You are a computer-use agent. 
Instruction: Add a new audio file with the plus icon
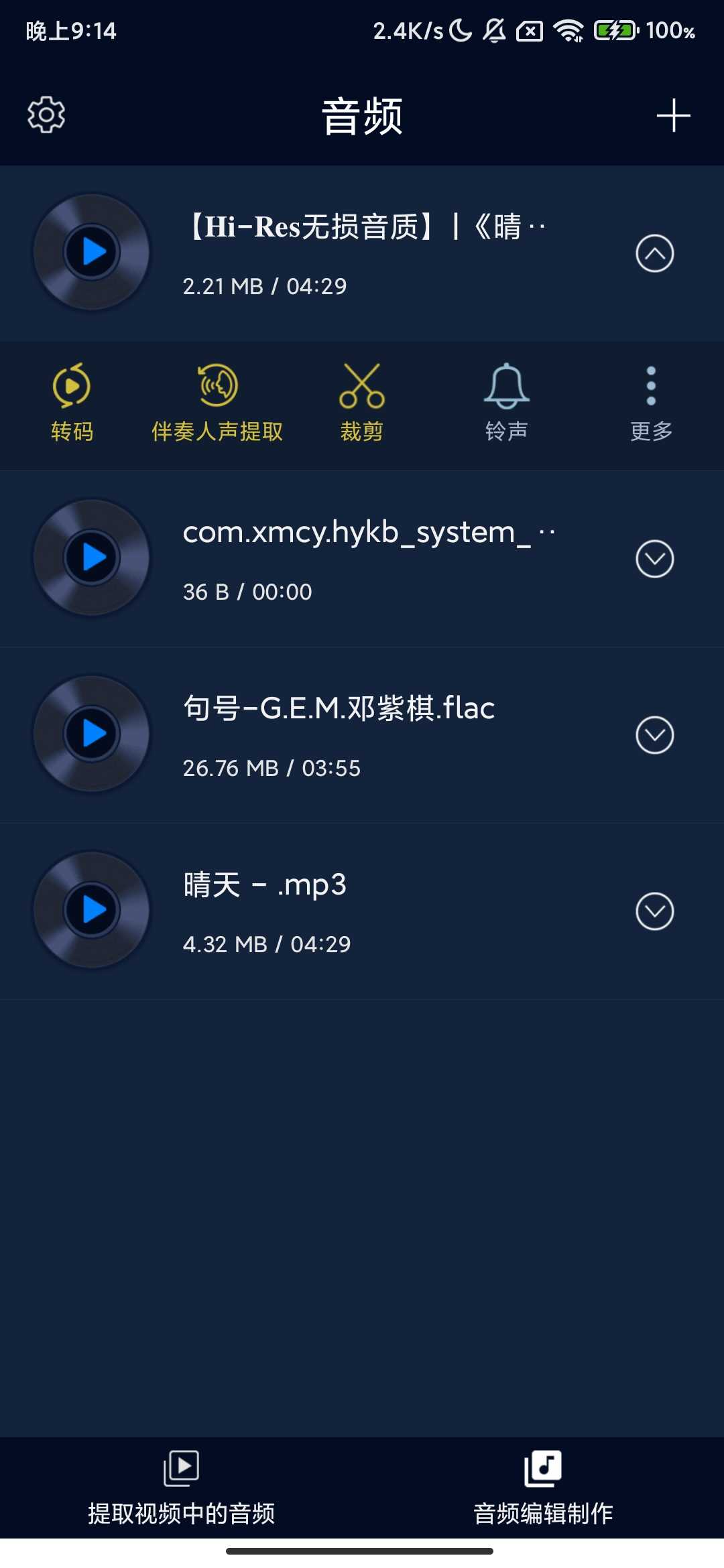674,115
